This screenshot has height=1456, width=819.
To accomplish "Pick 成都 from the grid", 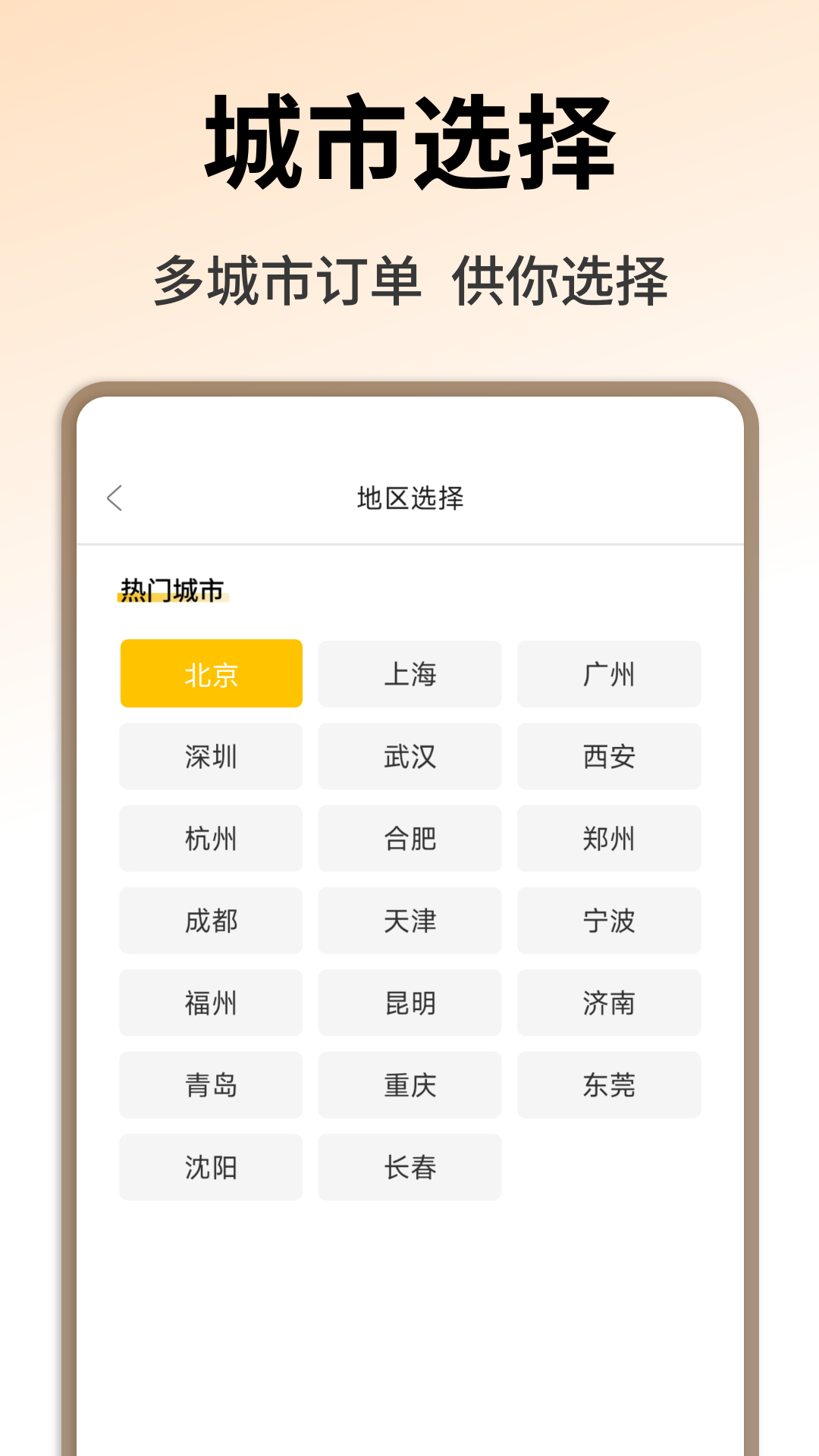I will 211,921.
